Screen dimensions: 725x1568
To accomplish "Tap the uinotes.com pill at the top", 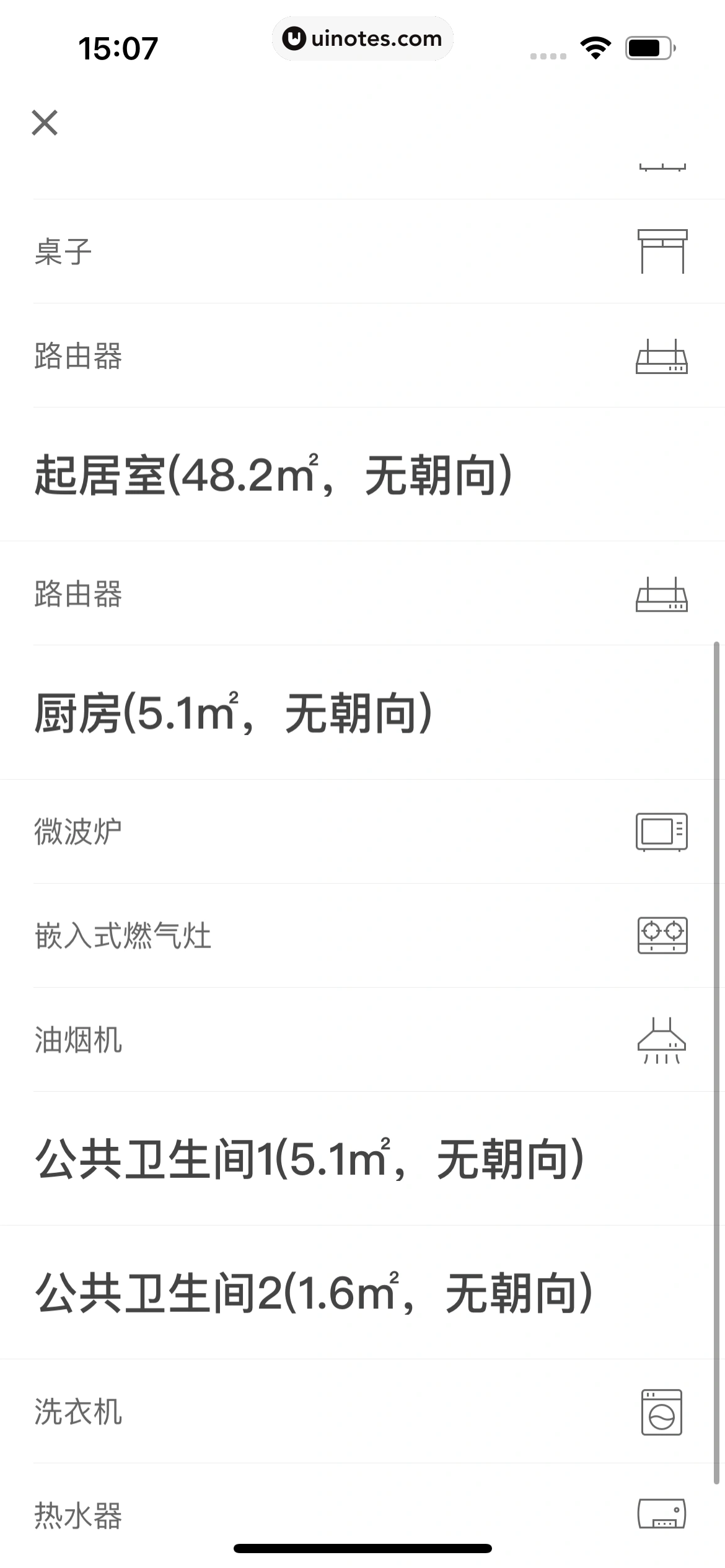I will tap(362, 38).
